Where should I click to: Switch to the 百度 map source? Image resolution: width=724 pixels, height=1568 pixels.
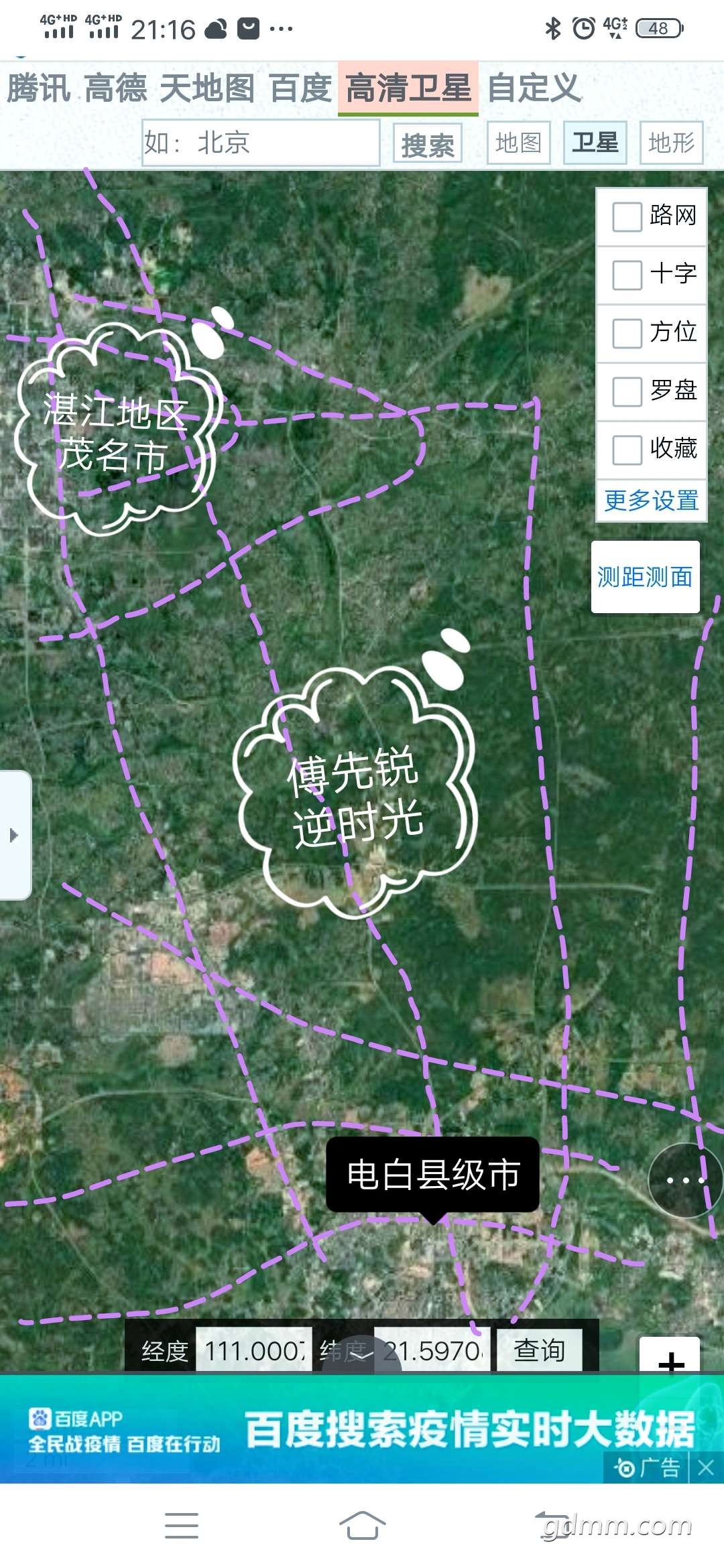click(300, 88)
